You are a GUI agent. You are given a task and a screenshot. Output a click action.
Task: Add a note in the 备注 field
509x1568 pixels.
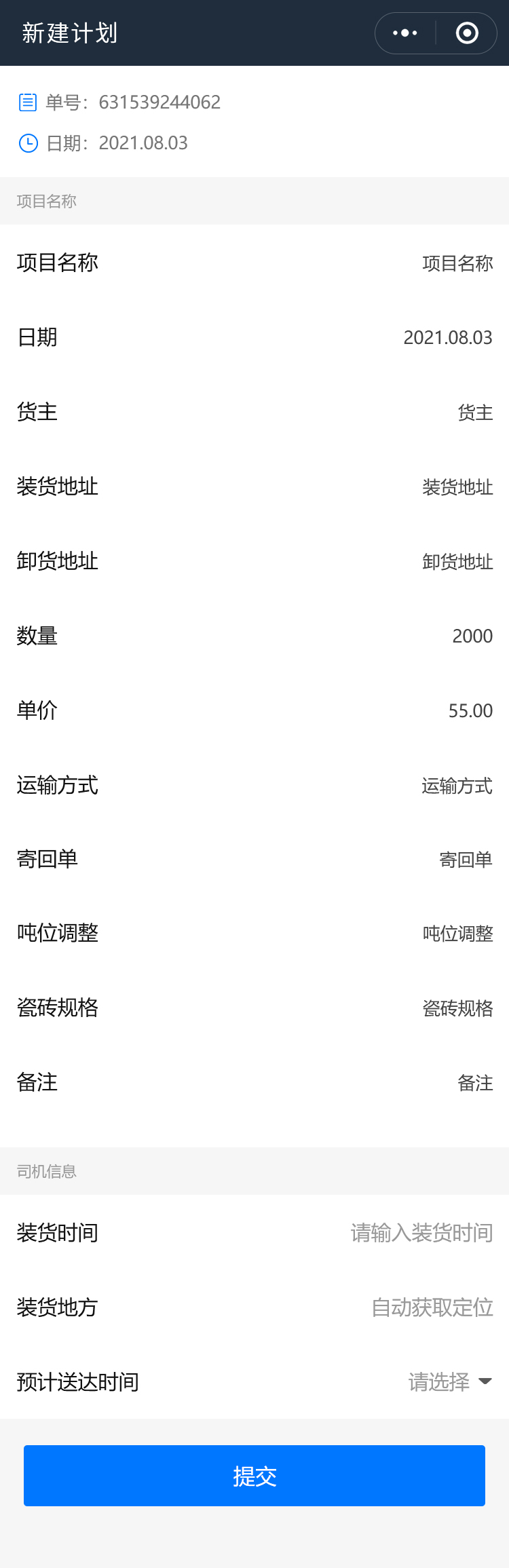[x=474, y=1084]
